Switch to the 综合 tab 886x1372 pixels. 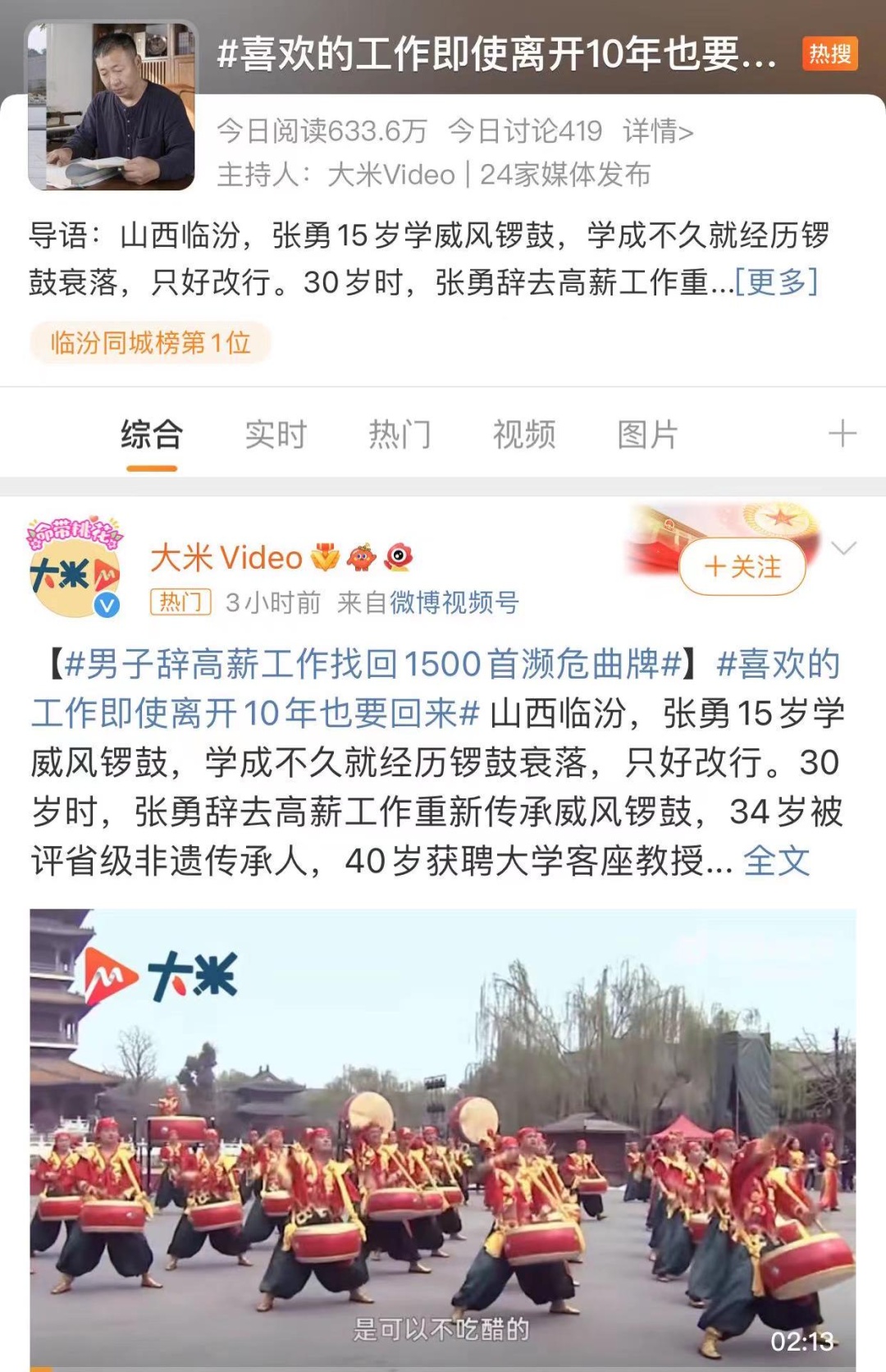click(152, 435)
